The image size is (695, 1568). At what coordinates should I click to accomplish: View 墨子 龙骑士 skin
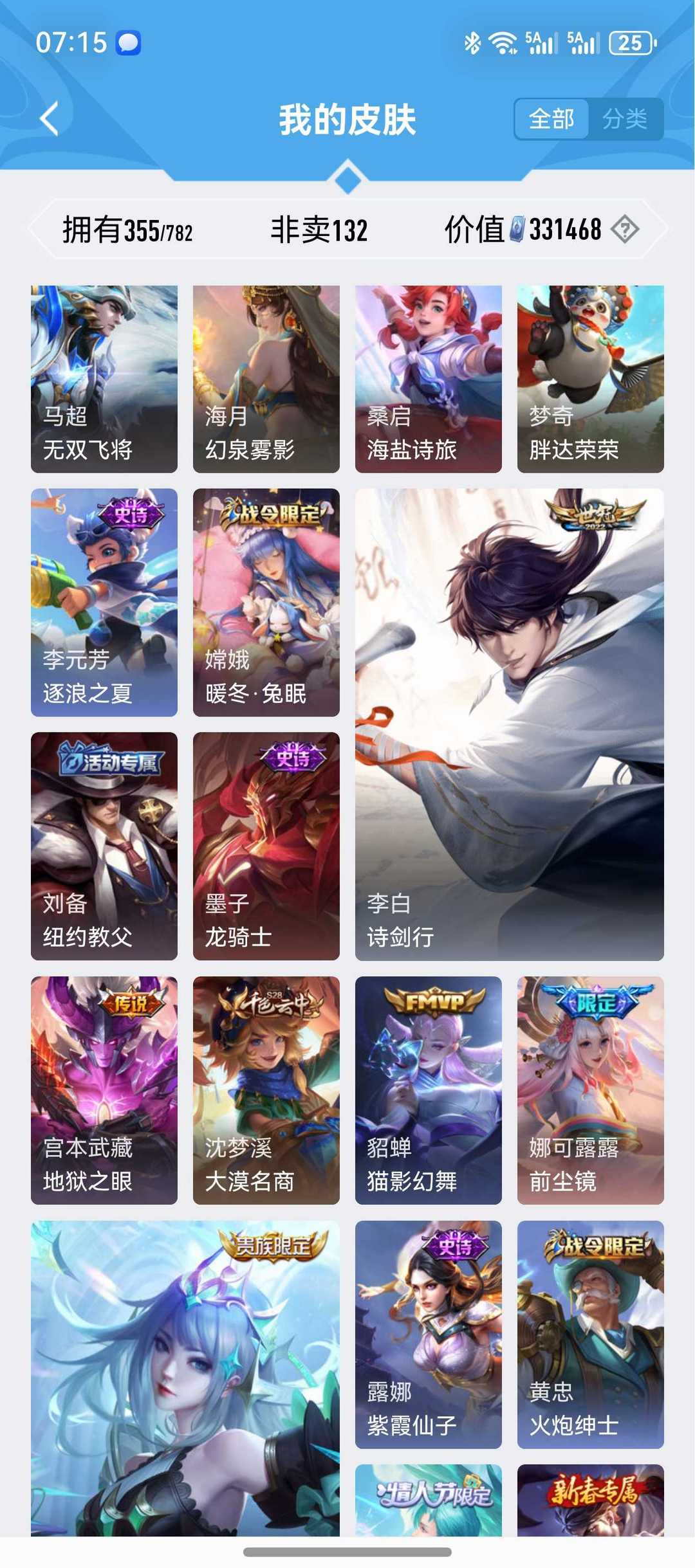pyautogui.click(x=266, y=846)
